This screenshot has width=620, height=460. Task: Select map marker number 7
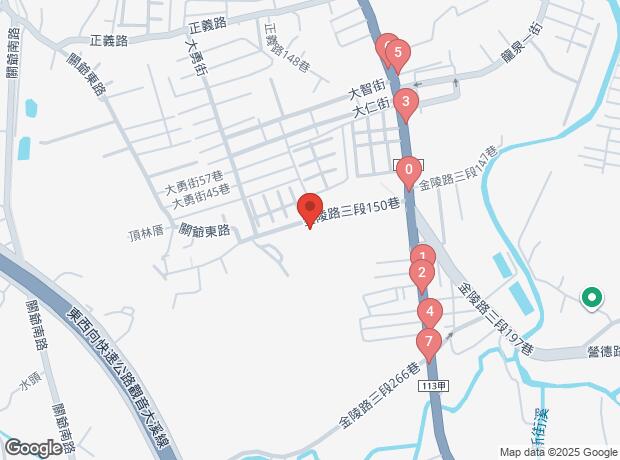coord(429,344)
